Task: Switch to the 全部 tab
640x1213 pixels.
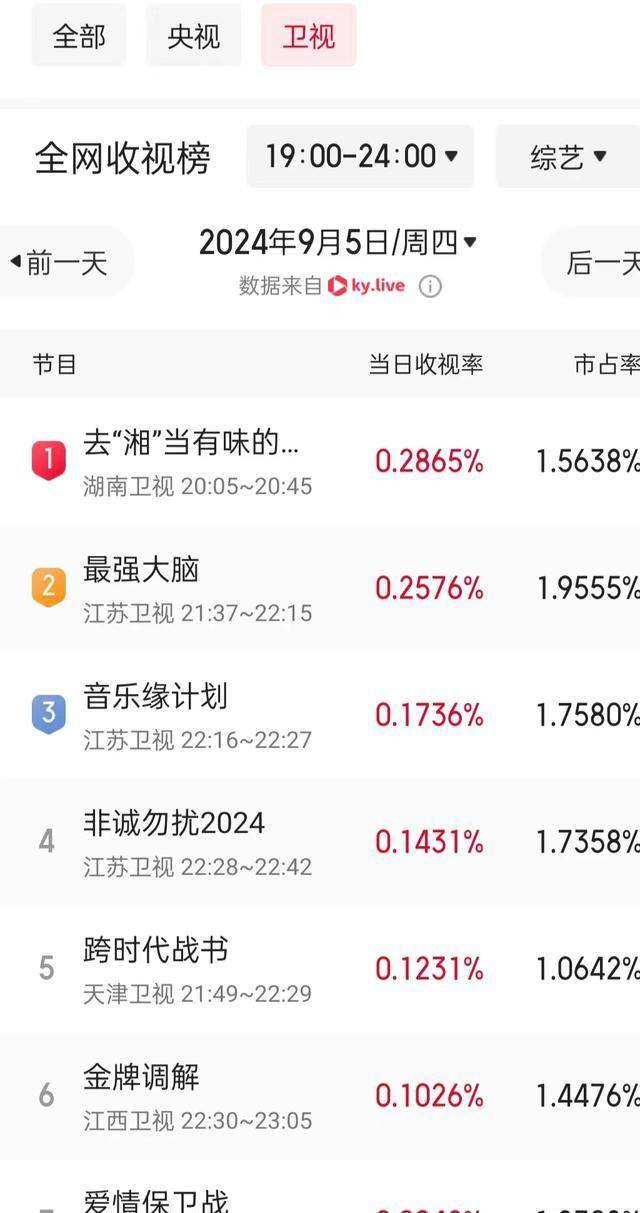Action: (79, 36)
